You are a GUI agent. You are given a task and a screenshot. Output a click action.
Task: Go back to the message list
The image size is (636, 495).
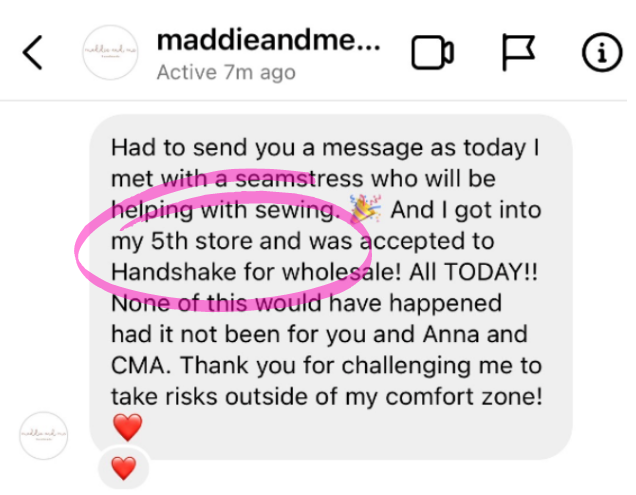tap(33, 52)
